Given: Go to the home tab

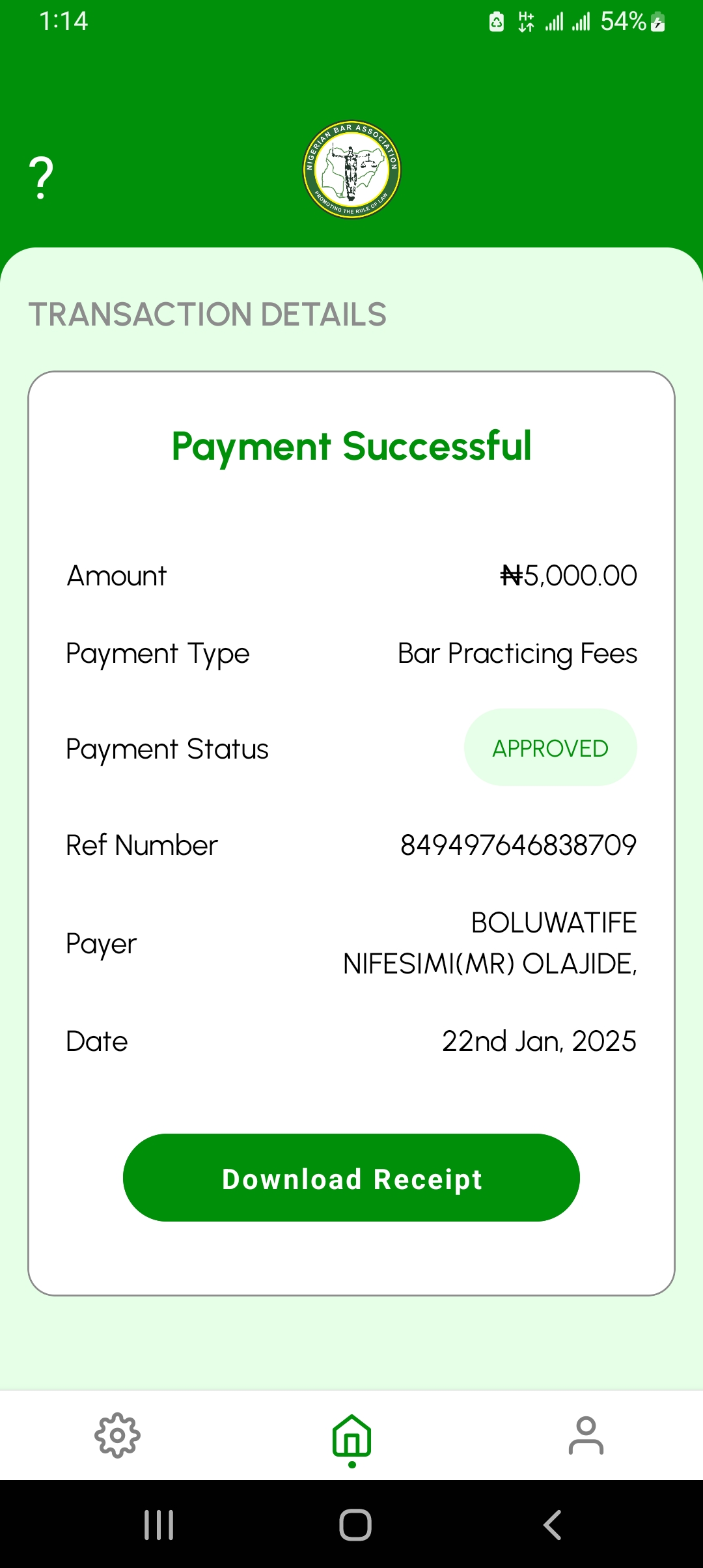Looking at the screenshot, I should [x=351, y=1436].
